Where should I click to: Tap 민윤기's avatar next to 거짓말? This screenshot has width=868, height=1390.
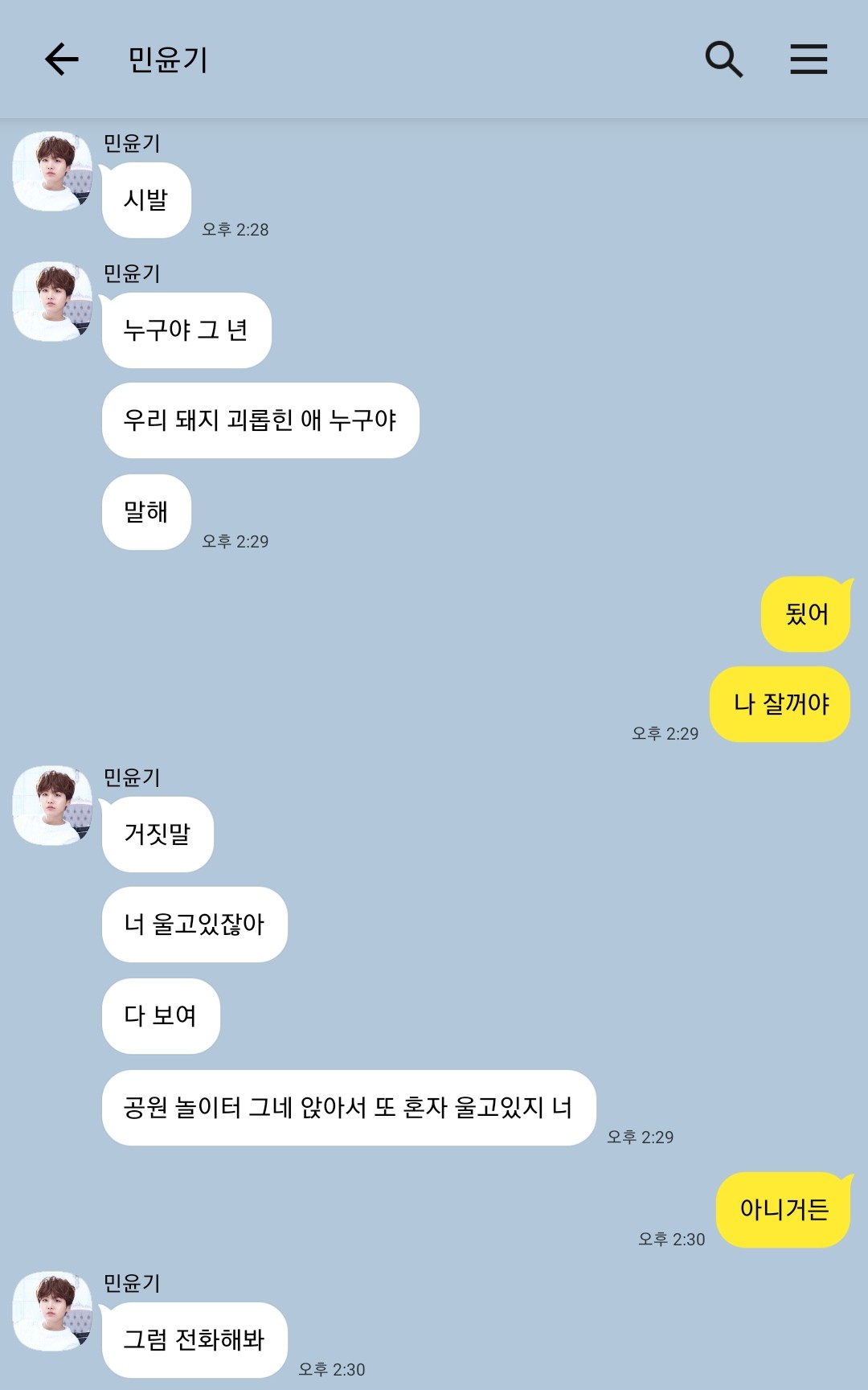click(53, 806)
